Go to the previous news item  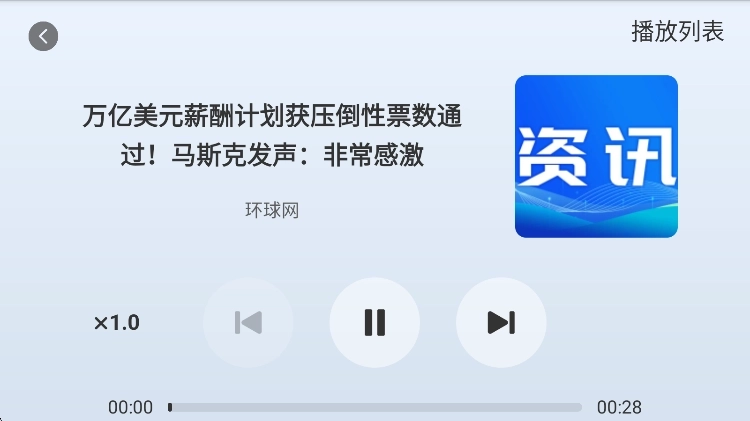(248, 322)
